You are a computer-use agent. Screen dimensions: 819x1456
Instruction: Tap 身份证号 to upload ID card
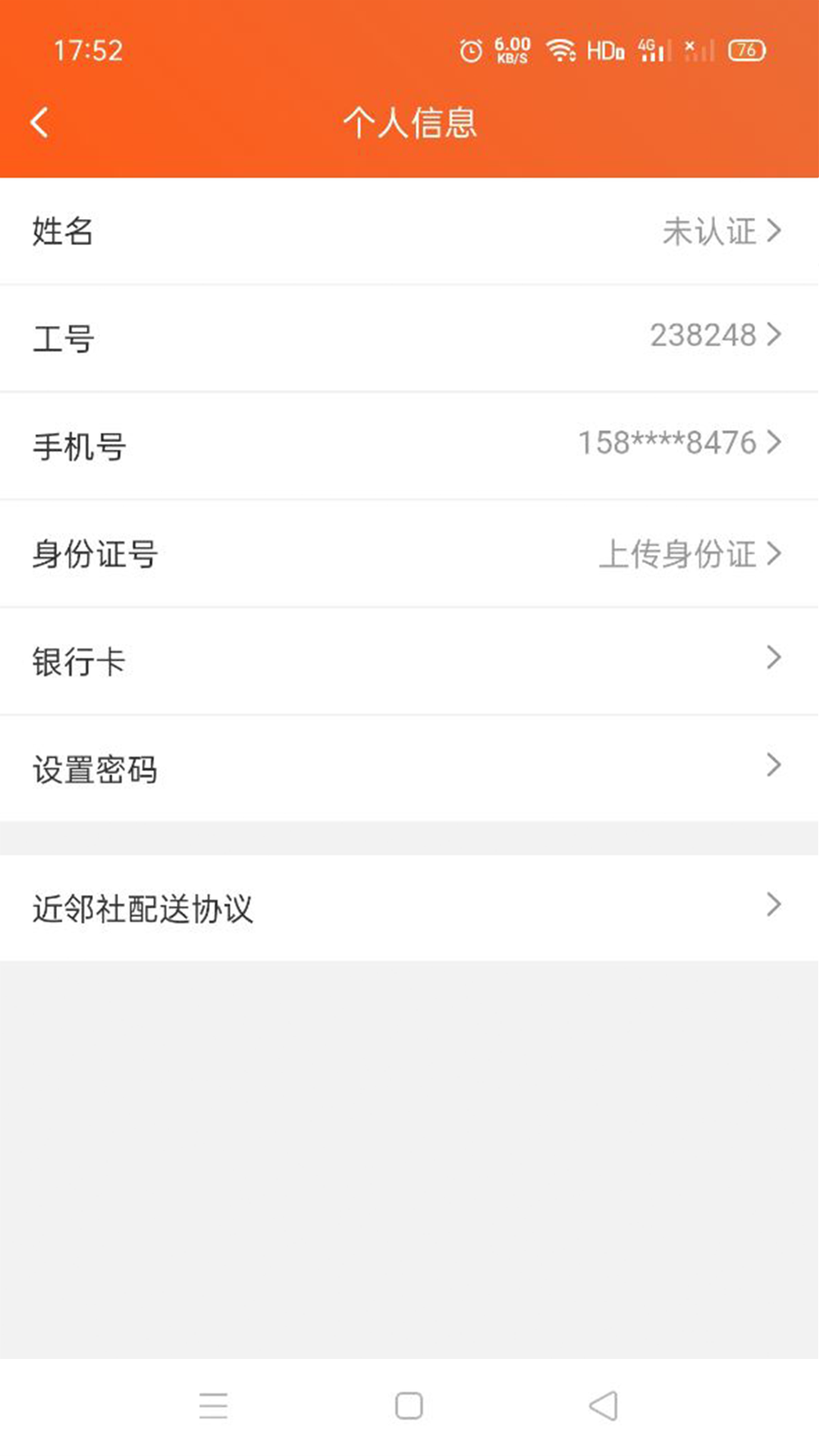click(409, 554)
